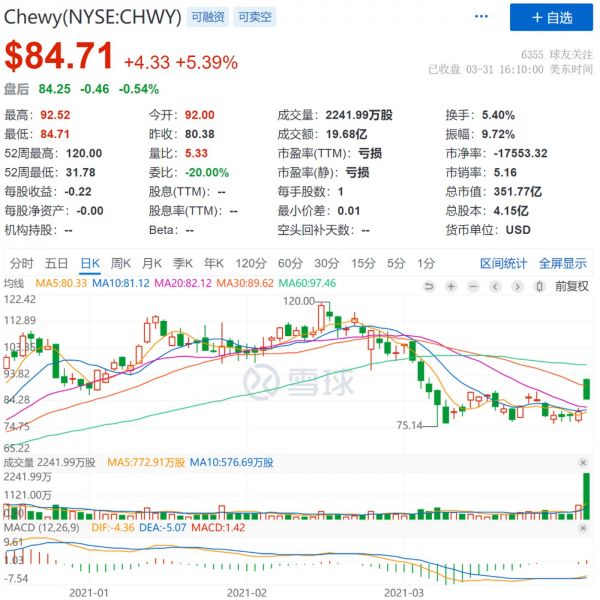600x600 pixels.
Task: Switch to the 周K weekly chart
Action: (x=121, y=263)
